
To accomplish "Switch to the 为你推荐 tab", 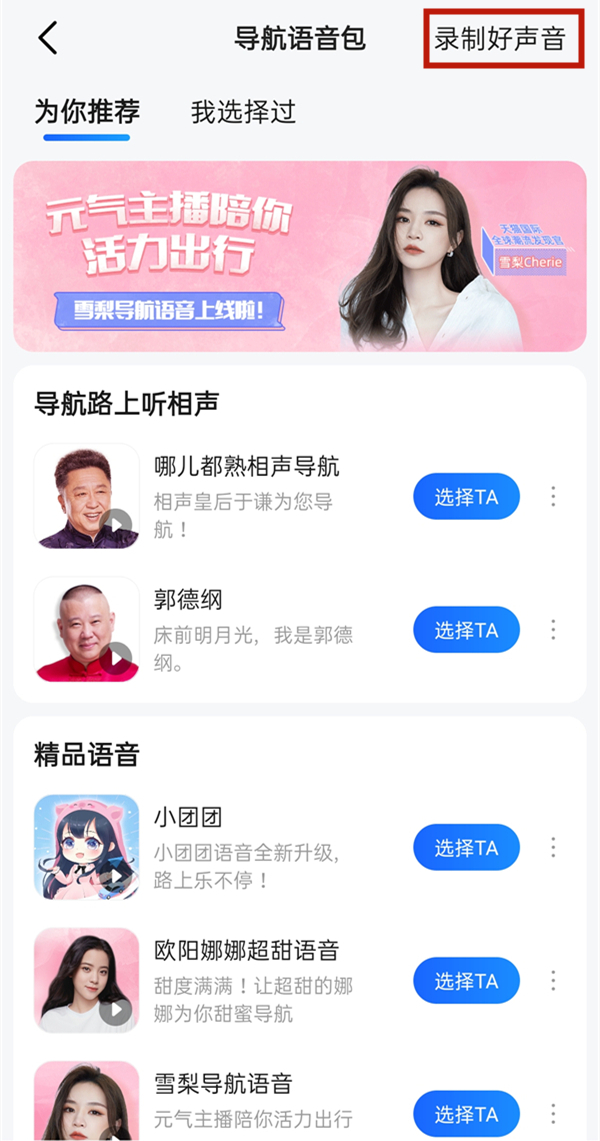I will [x=87, y=111].
